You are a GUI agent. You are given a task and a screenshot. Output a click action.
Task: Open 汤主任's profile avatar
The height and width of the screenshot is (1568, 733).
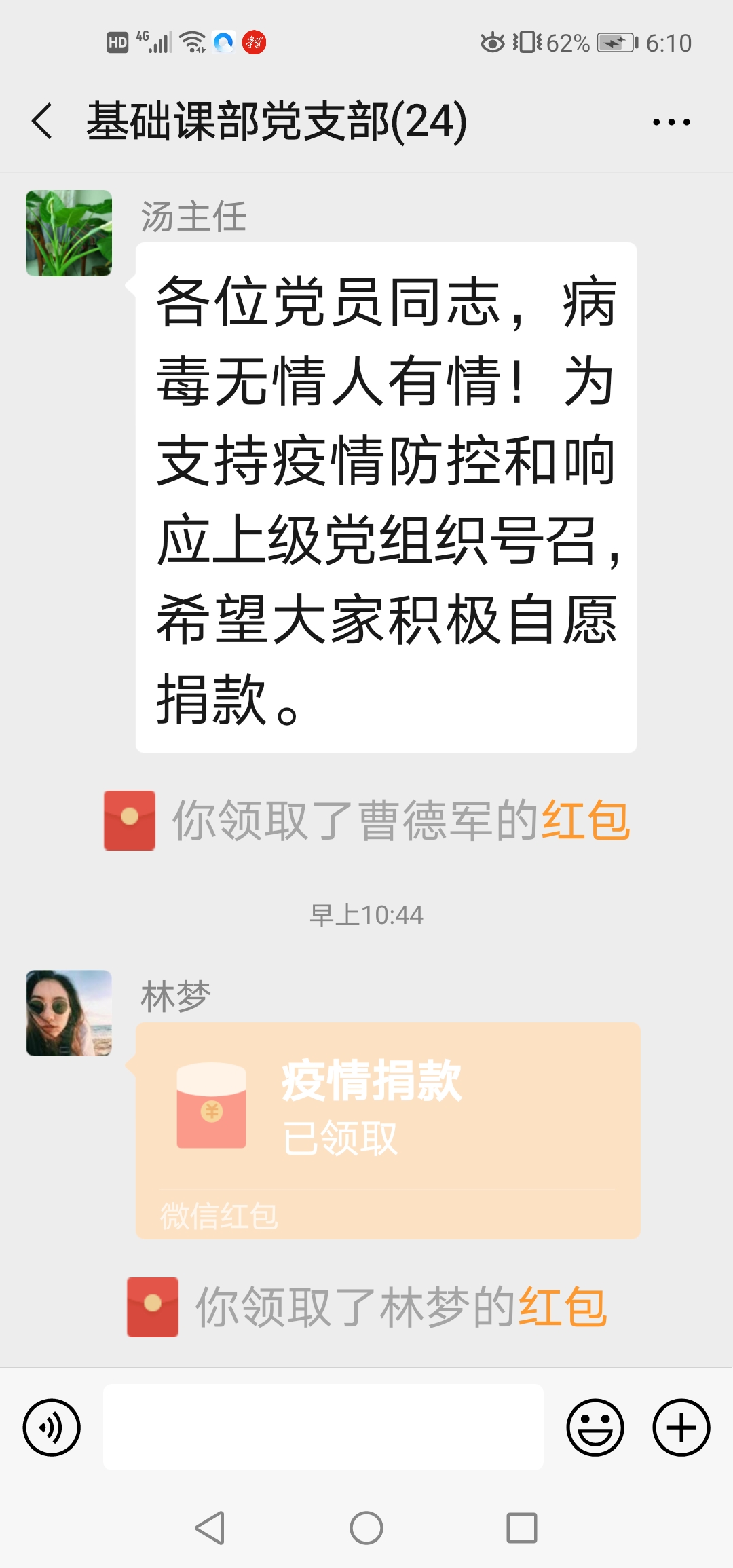pos(69,233)
